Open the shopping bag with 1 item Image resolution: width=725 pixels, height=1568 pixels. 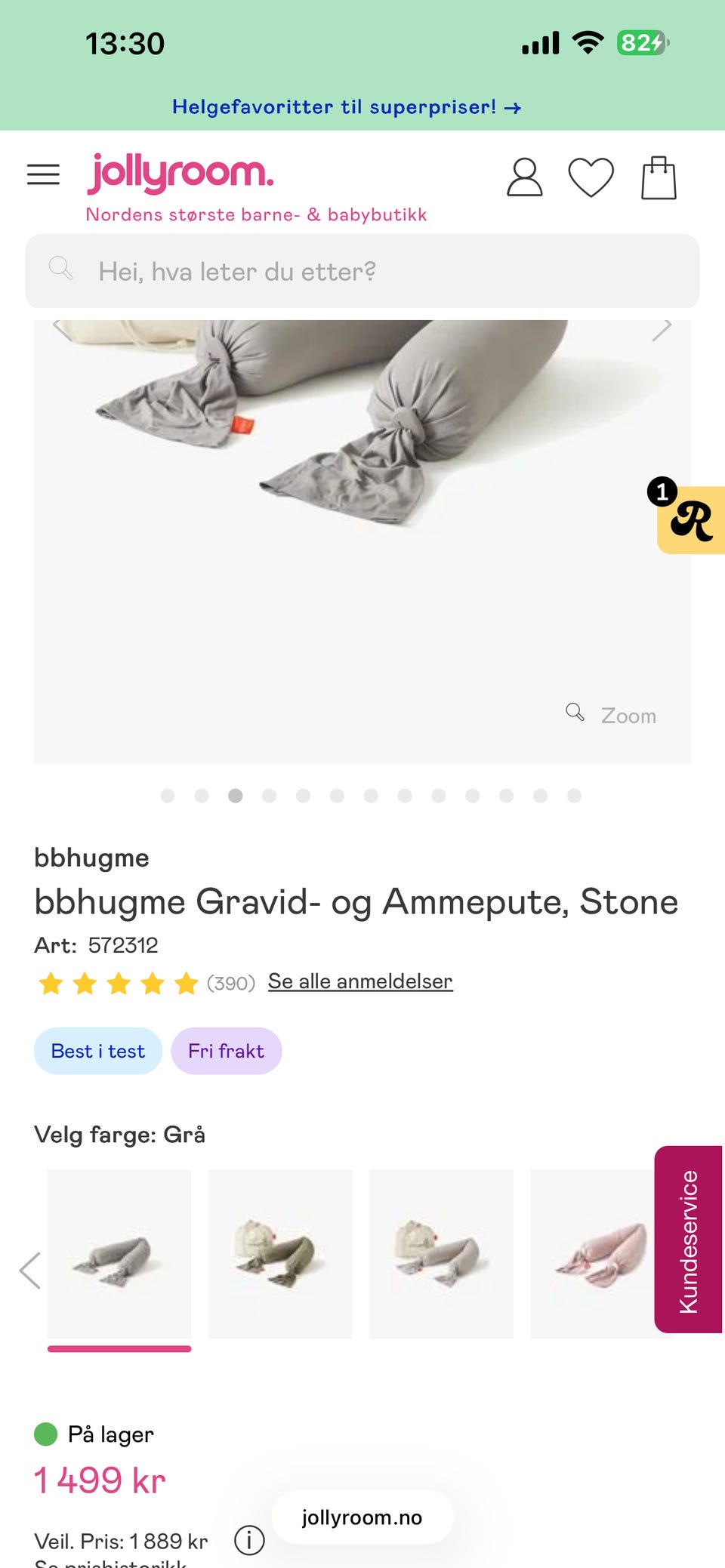point(659,177)
